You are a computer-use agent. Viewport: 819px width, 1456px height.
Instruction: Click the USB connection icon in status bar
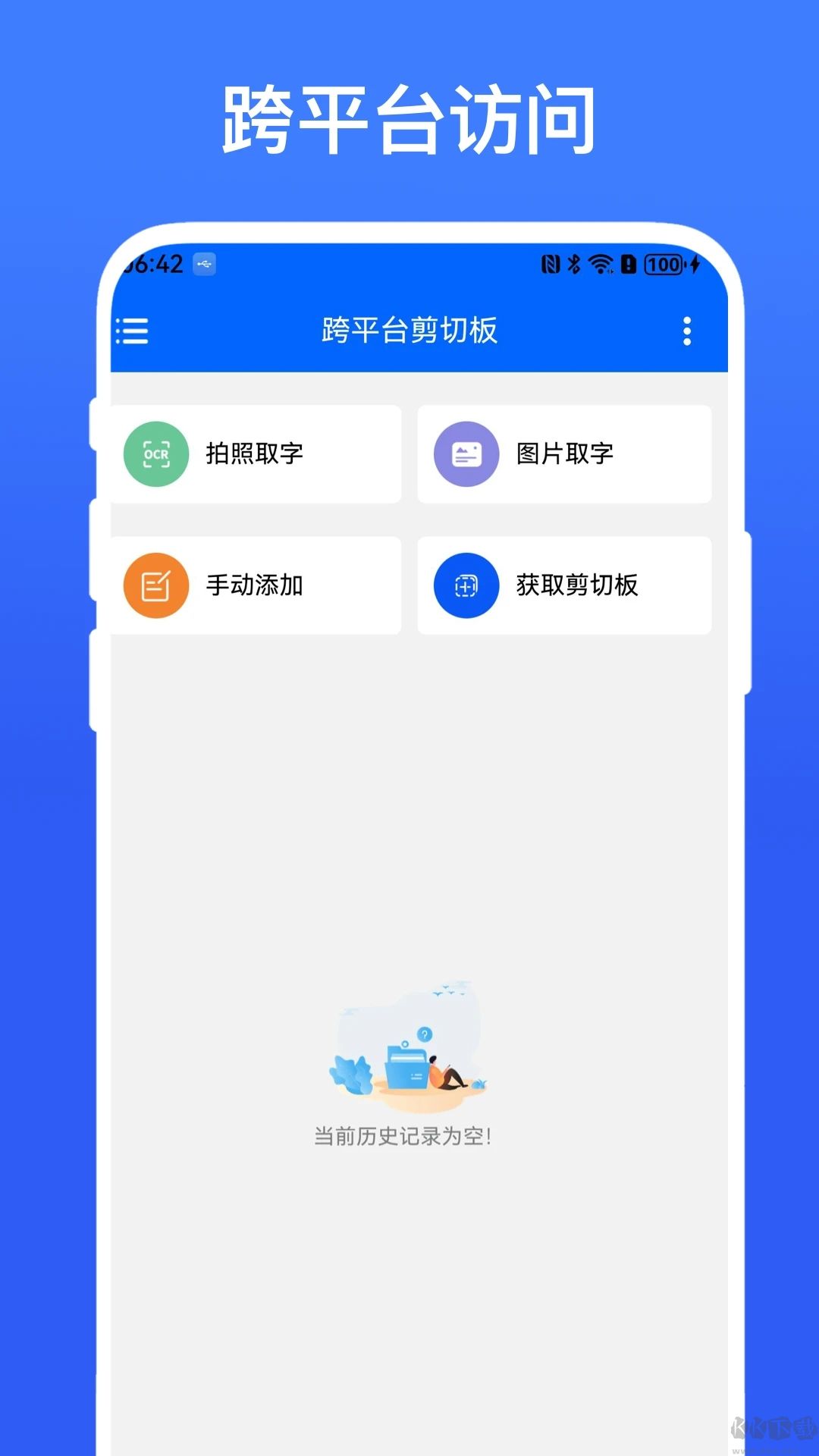[203, 265]
